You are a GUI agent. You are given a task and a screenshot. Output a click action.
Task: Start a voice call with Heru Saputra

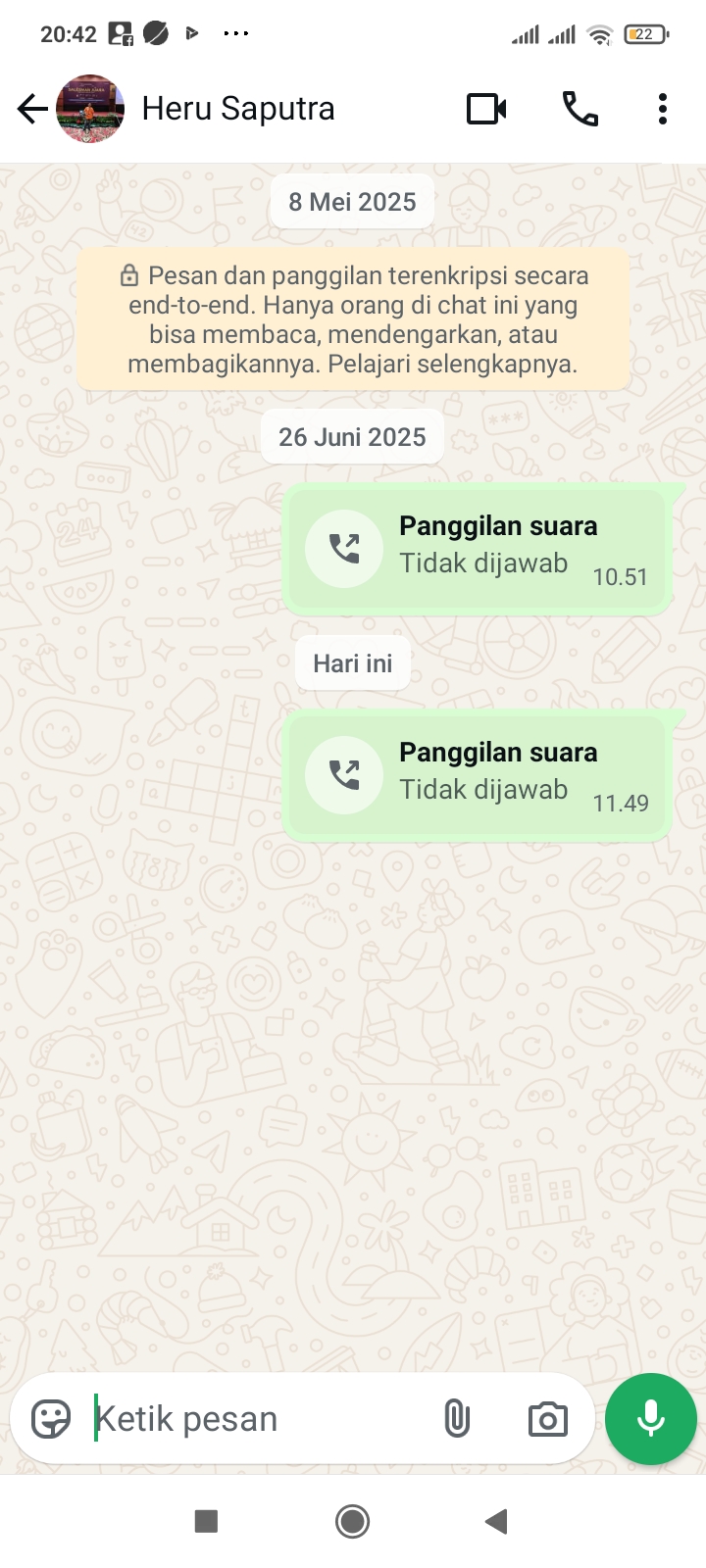(x=580, y=109)
